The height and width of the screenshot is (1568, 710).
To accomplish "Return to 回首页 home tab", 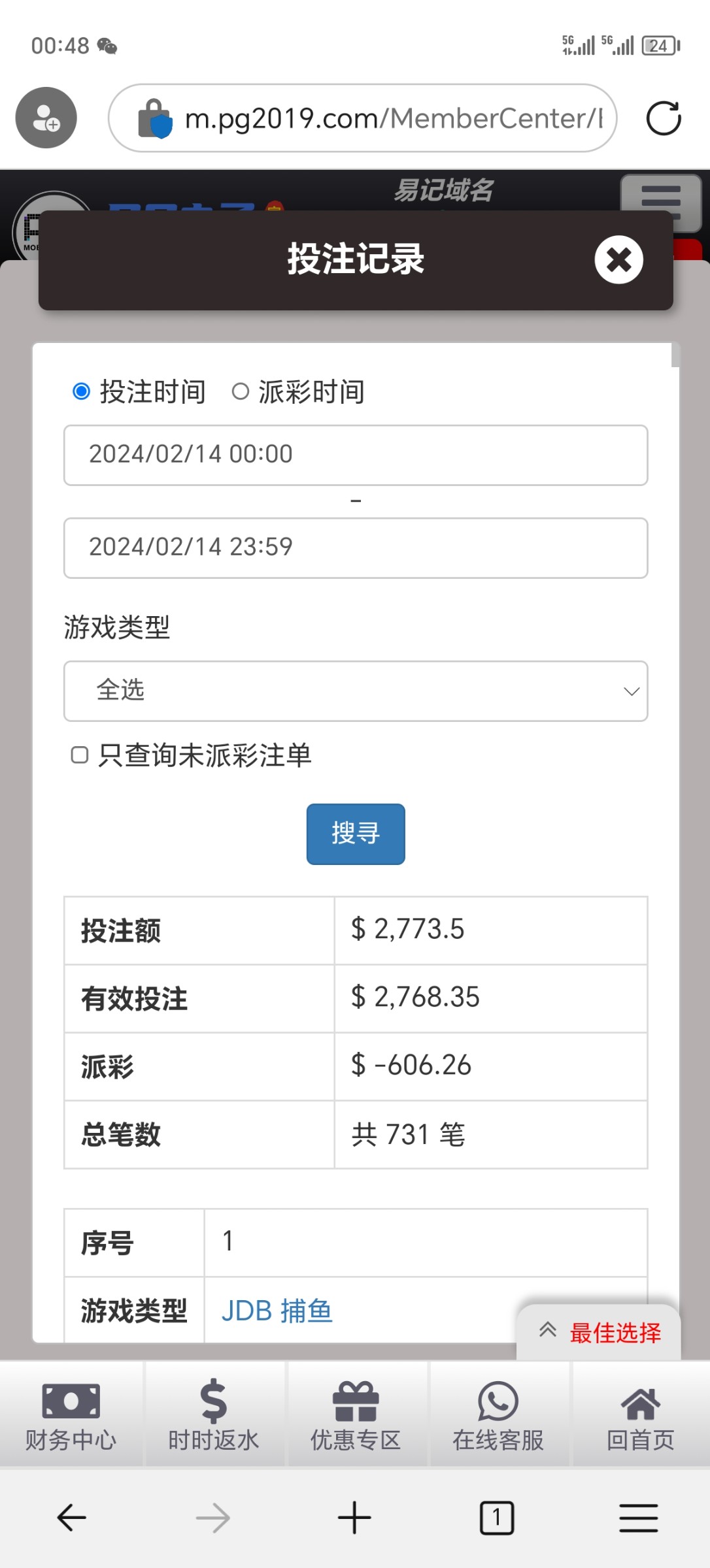I will [x=639, y=1415].
